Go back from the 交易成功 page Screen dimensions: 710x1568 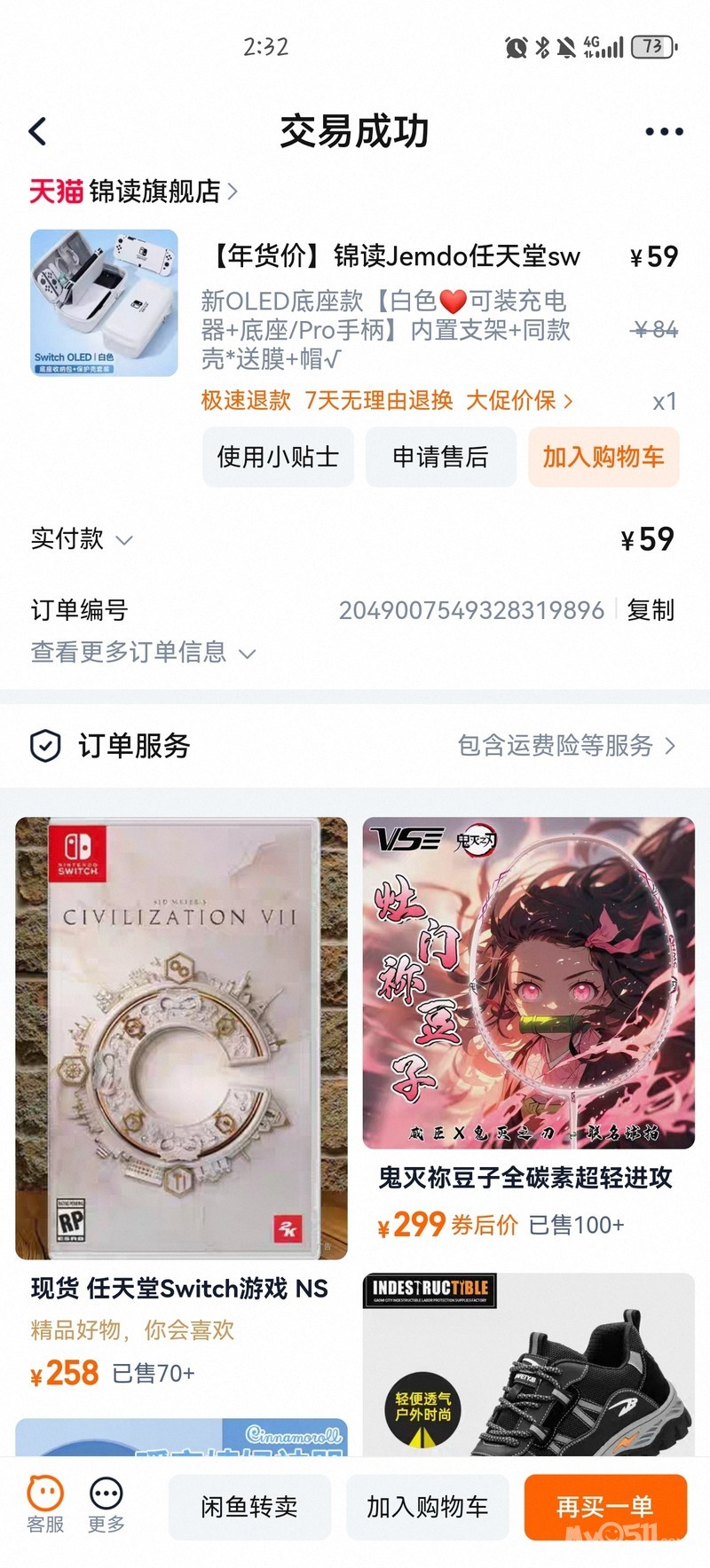pos(37,131)
